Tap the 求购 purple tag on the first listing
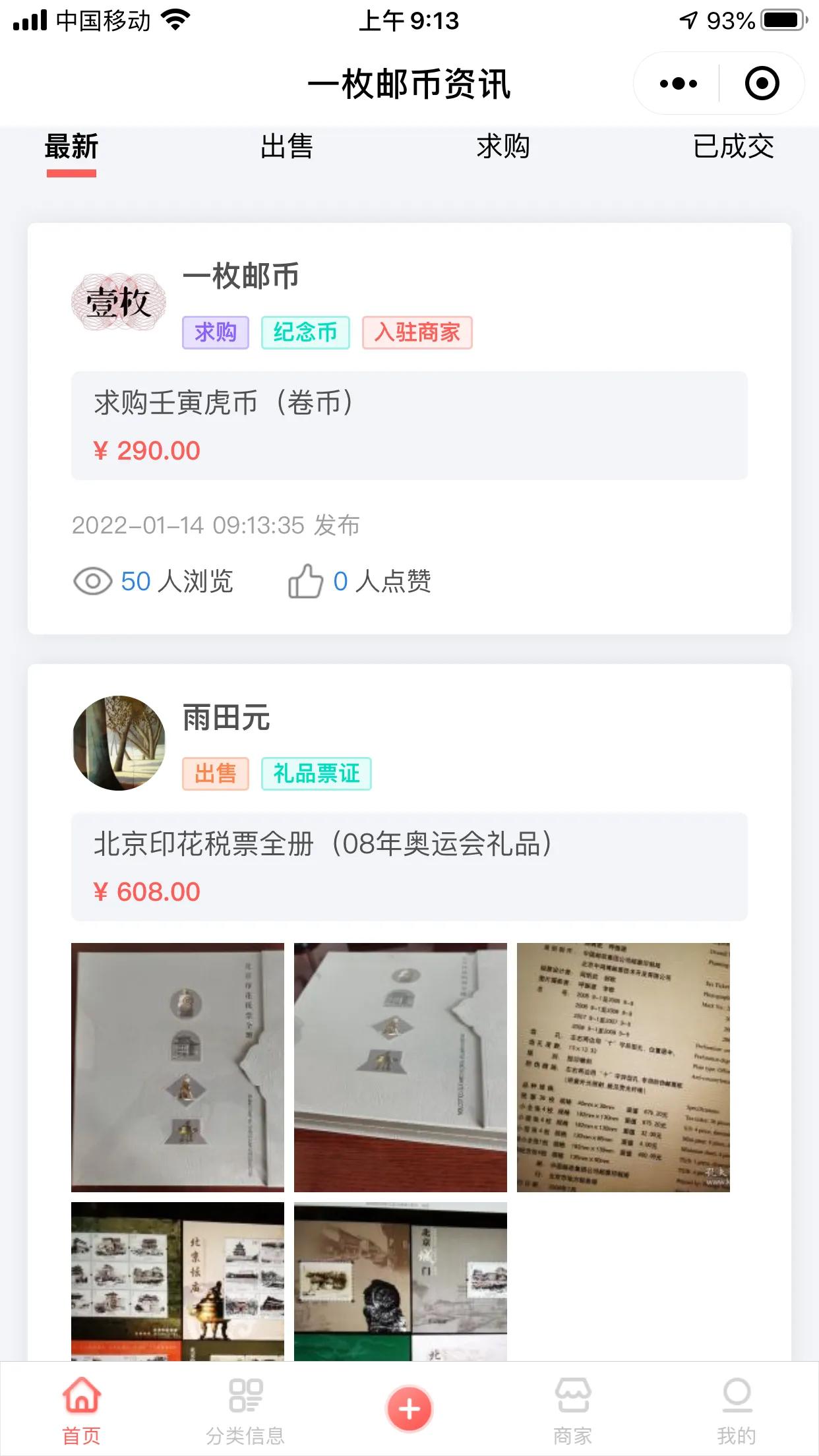The image size is (819, 1456). click(215, 333)
